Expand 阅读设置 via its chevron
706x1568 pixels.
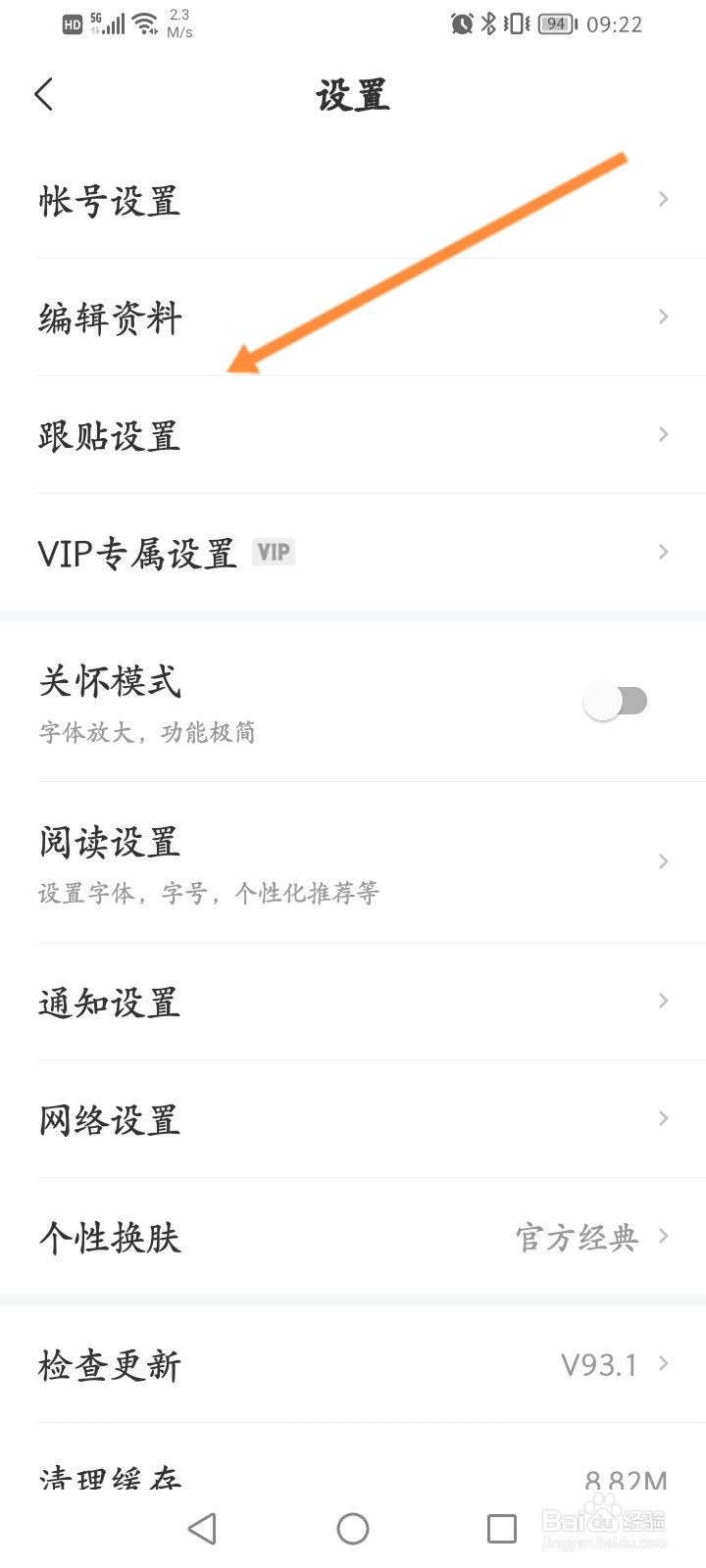point(662,861)
